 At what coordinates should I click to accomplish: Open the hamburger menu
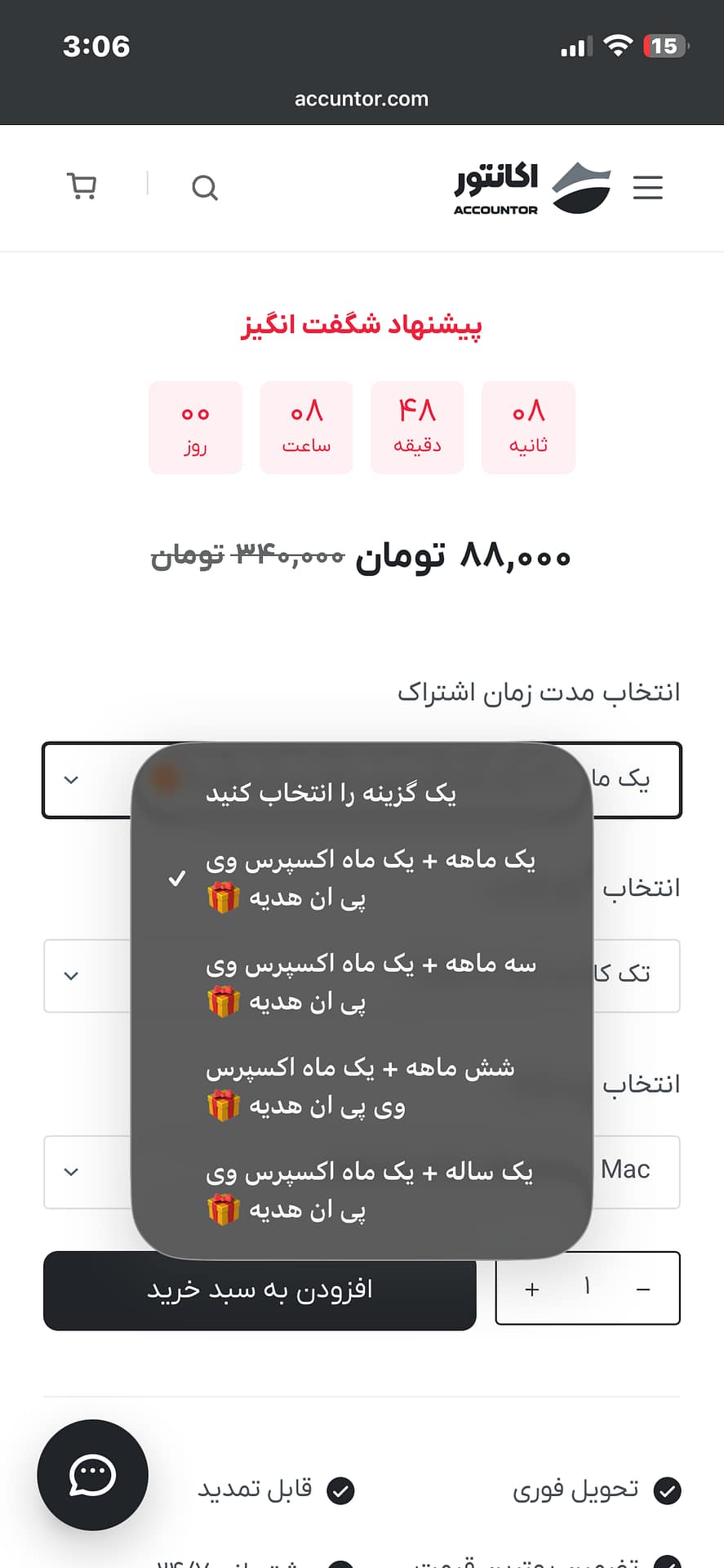click(x=647, y=188)
